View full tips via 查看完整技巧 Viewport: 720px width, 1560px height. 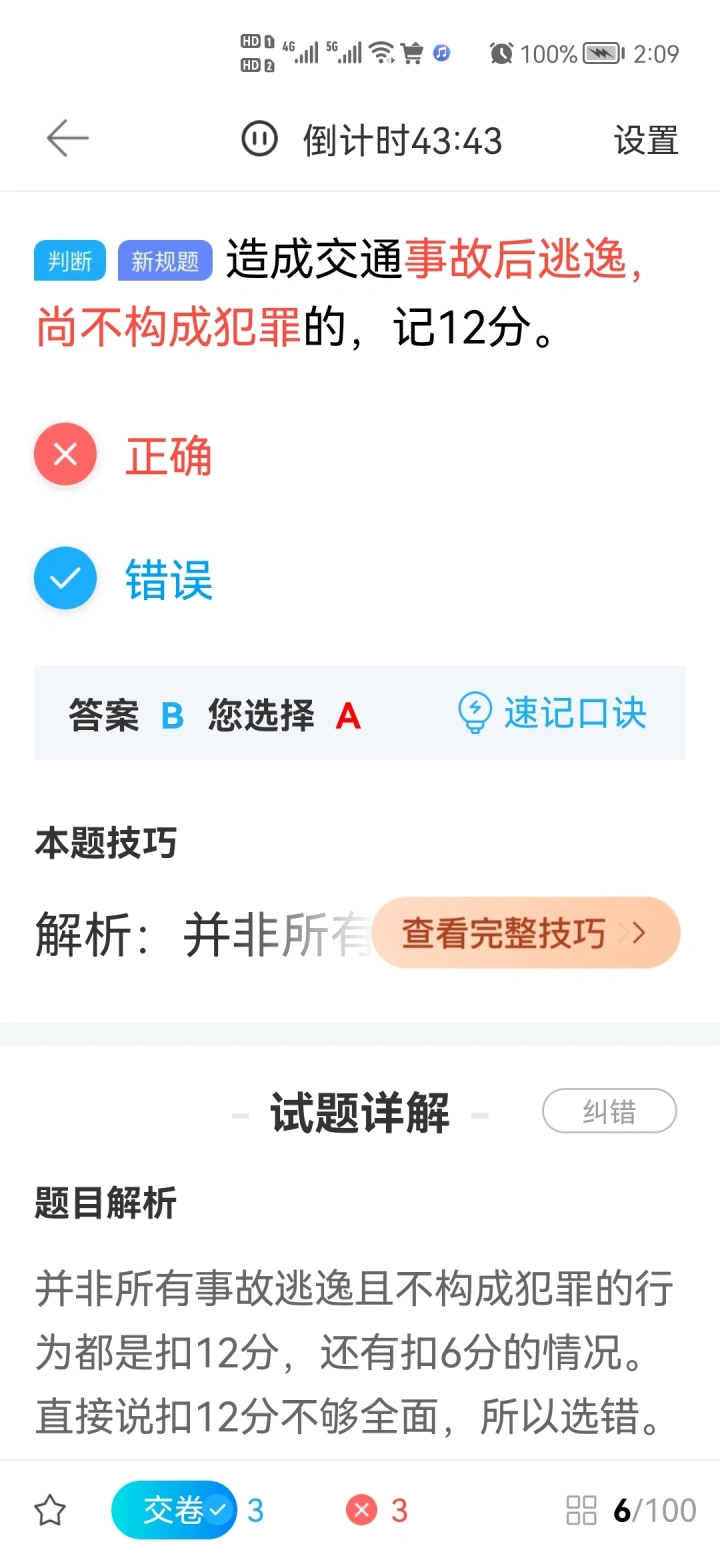(526, 932)
